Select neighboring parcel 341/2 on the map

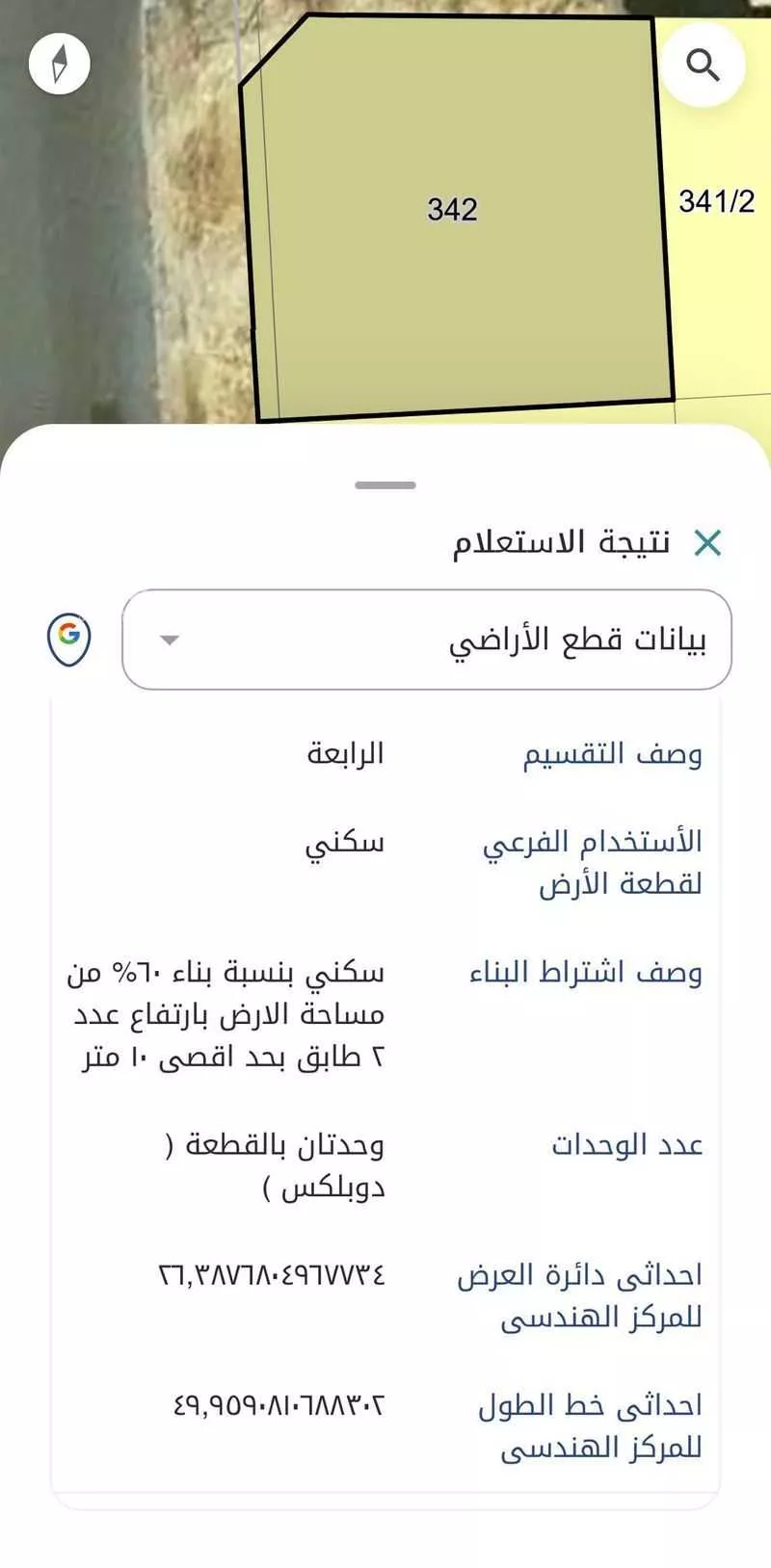(x=717, y=201)
